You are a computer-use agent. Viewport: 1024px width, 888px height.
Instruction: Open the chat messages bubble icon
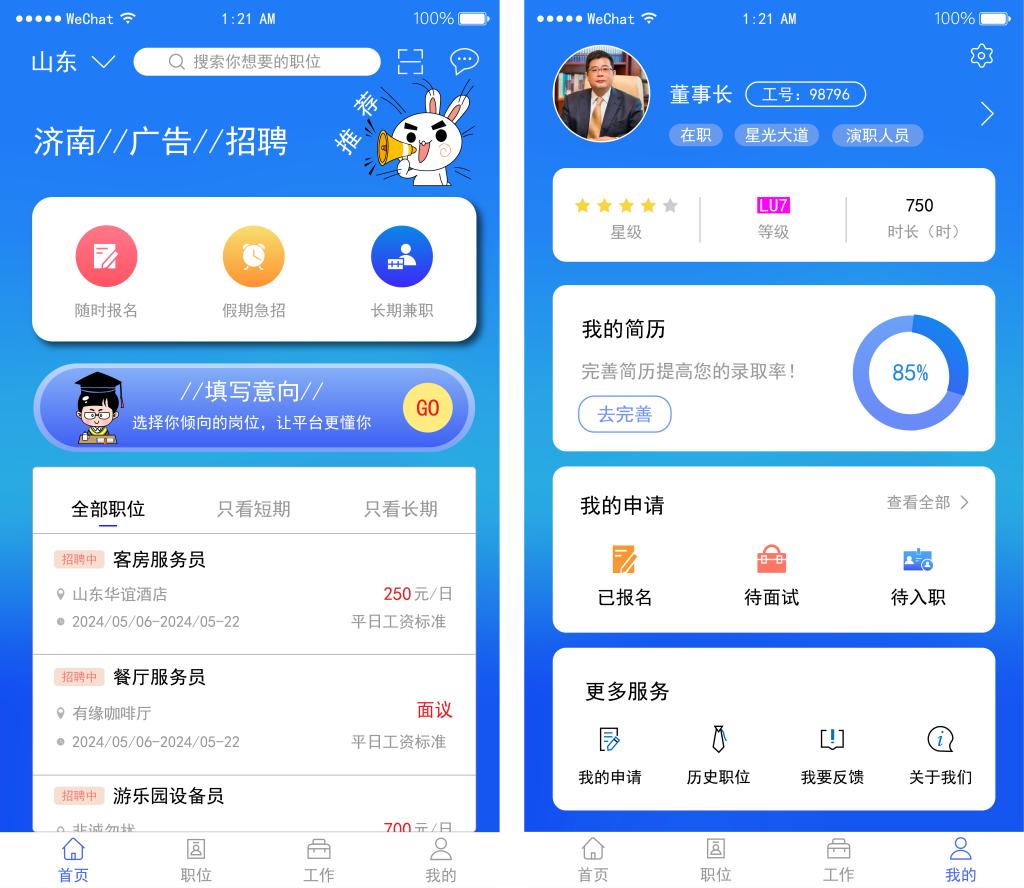click(464, 62)
